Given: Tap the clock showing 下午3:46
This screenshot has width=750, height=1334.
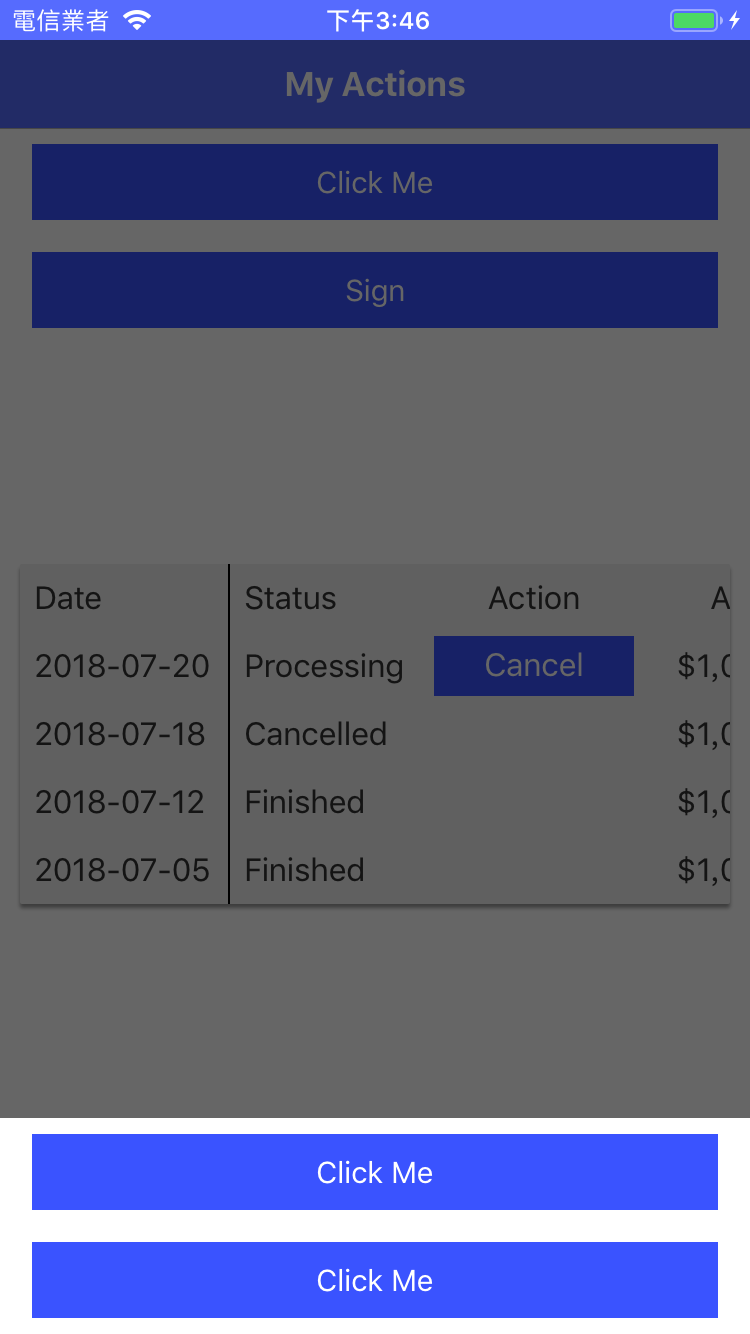Looking at the screenshot, I should [374, 19].
